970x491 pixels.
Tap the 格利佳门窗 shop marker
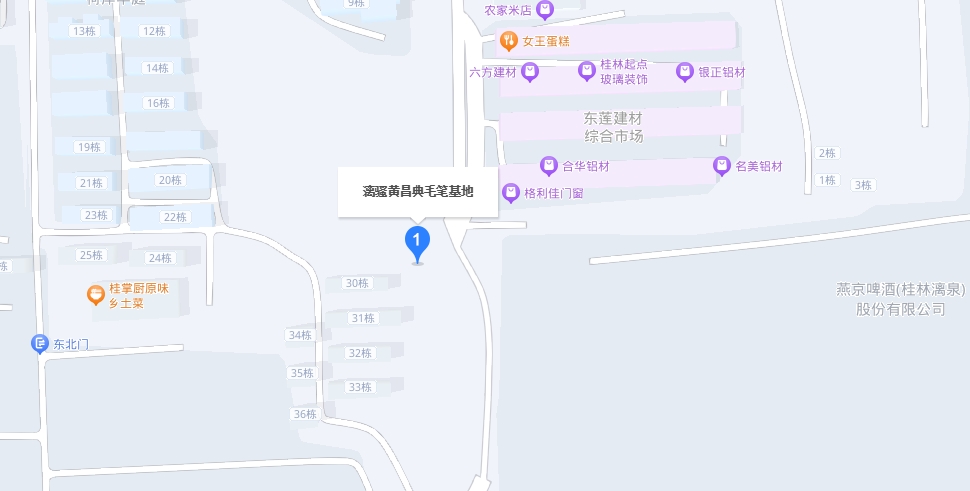[510, 191]
